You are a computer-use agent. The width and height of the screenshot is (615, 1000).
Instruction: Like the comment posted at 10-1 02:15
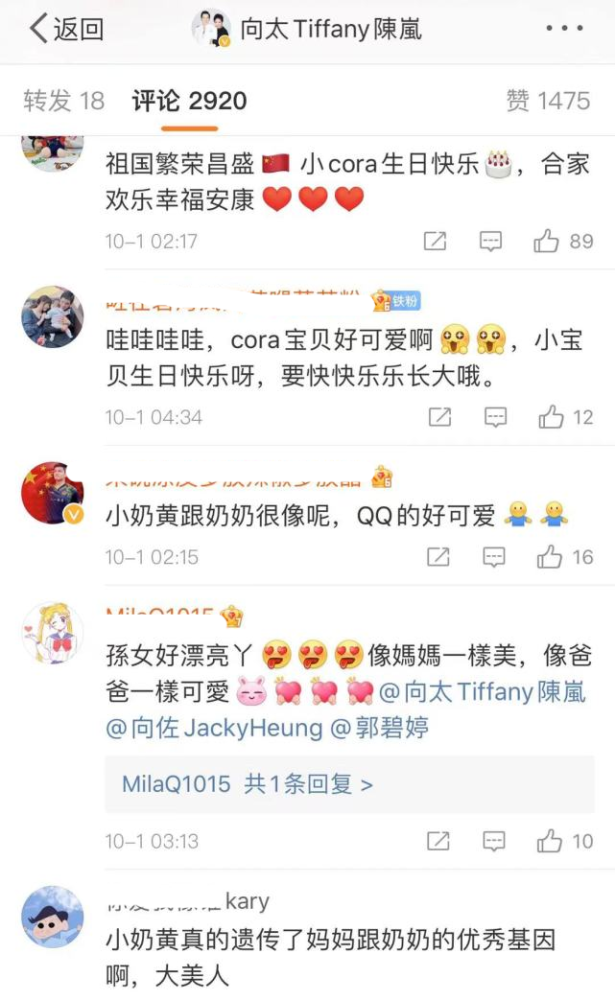pyautogui.click(x=565, y=557)
